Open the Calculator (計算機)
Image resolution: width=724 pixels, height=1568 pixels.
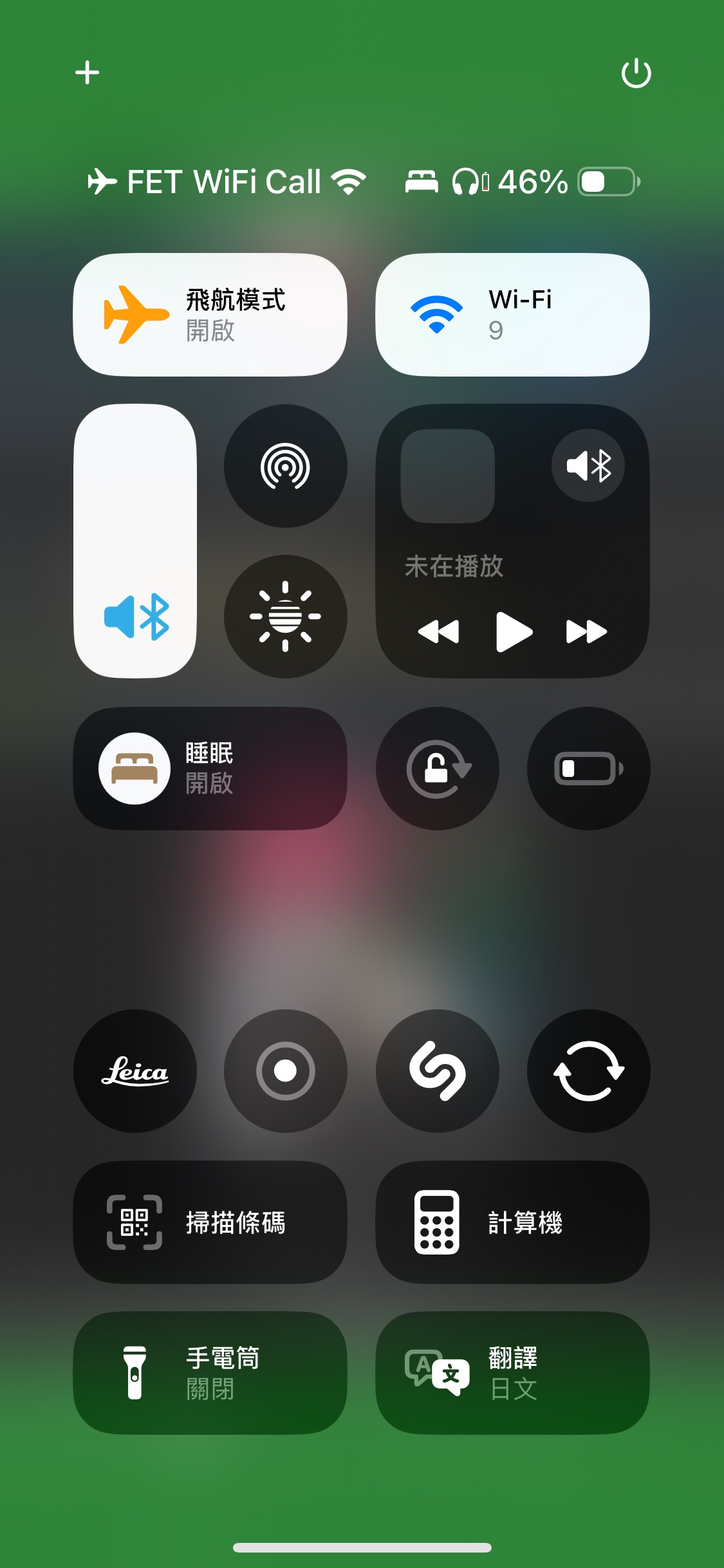click(x=512, y=1222)
